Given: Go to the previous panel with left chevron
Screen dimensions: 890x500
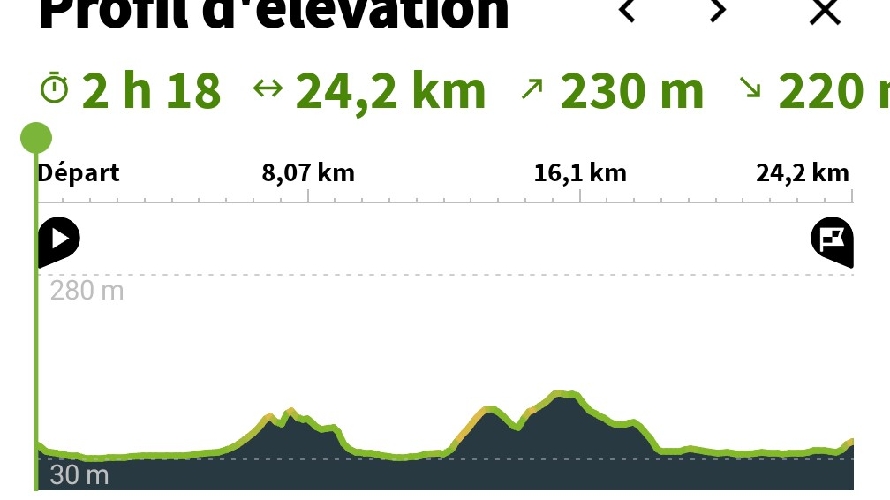Looking at the screenshot, I should 627,11.
